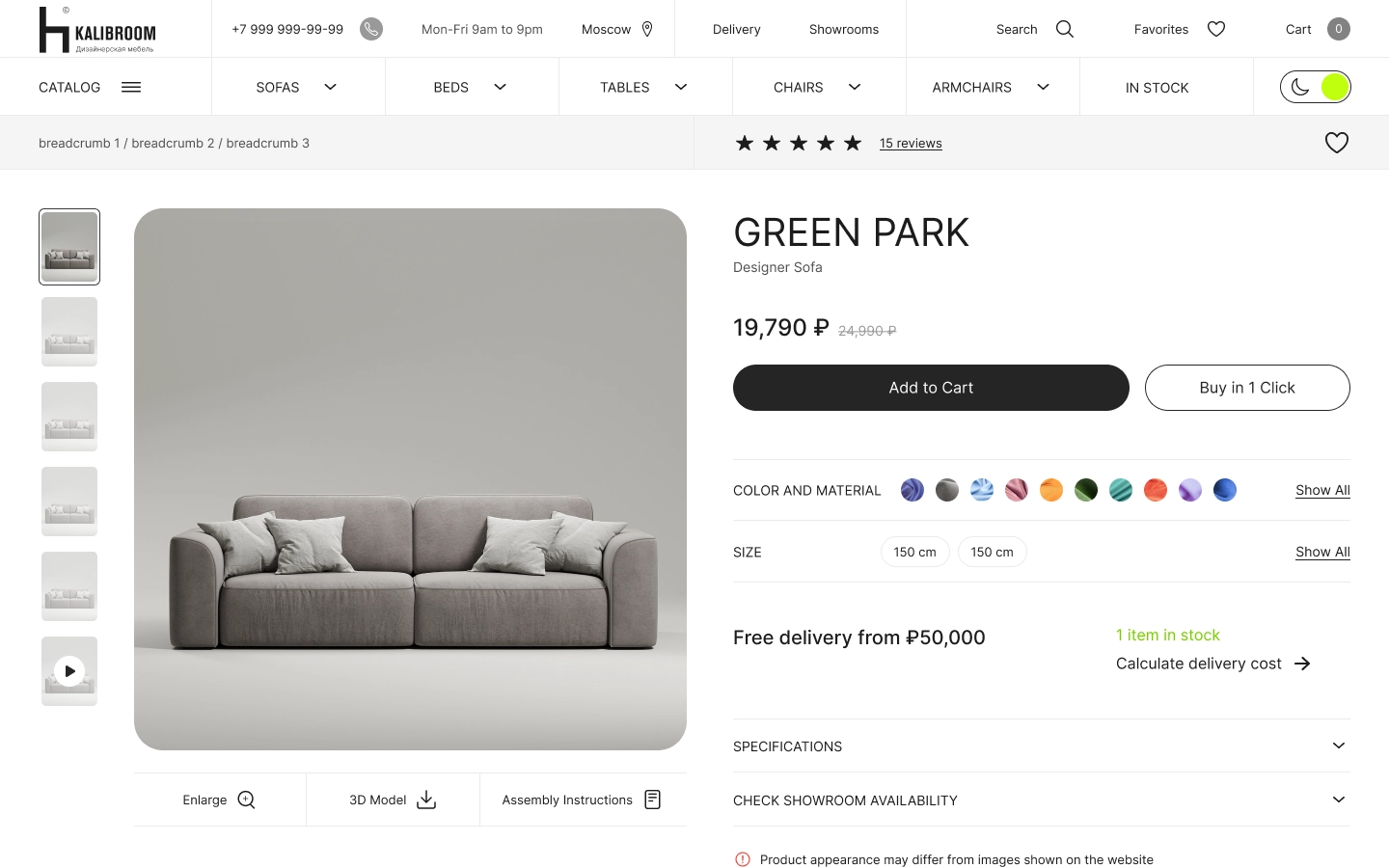Select the orange color swatch
The image size is (1389, 868).
pyautogui.click(x=1051, y=490)
